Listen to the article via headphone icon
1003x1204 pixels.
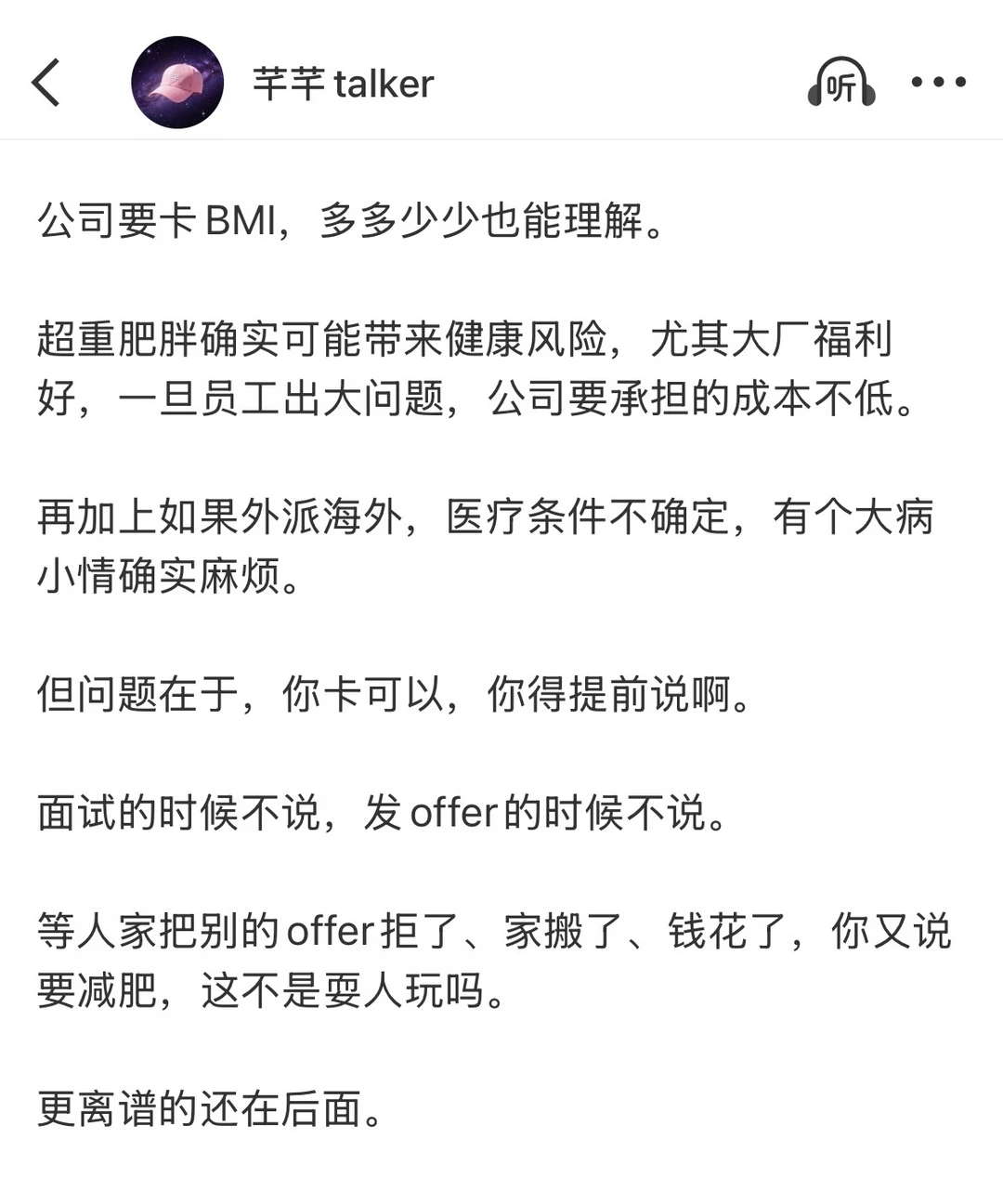[841, 82]
